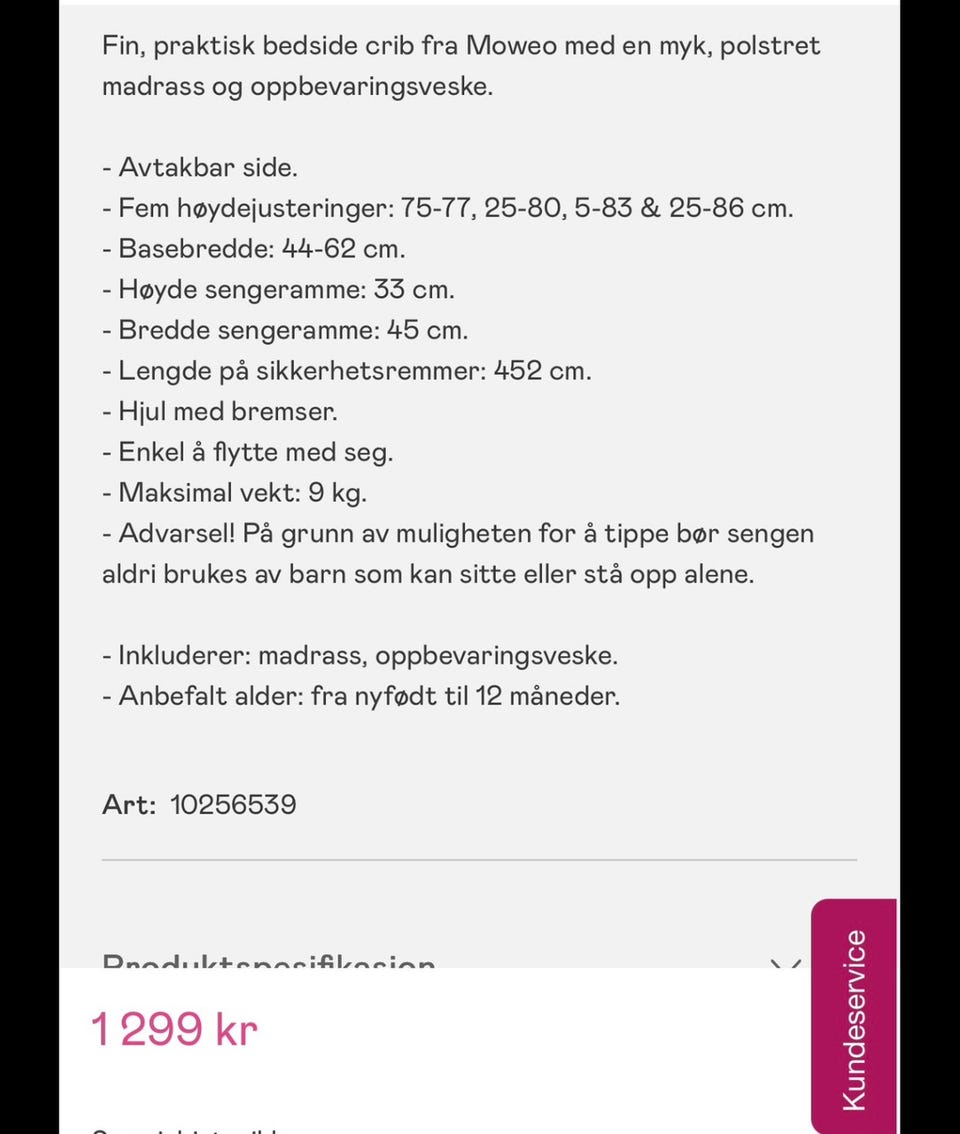The height and width of the screenshot is (1134, 960).
Task: Click the Advarsel warning paragraph
Action: pos(457,553)
